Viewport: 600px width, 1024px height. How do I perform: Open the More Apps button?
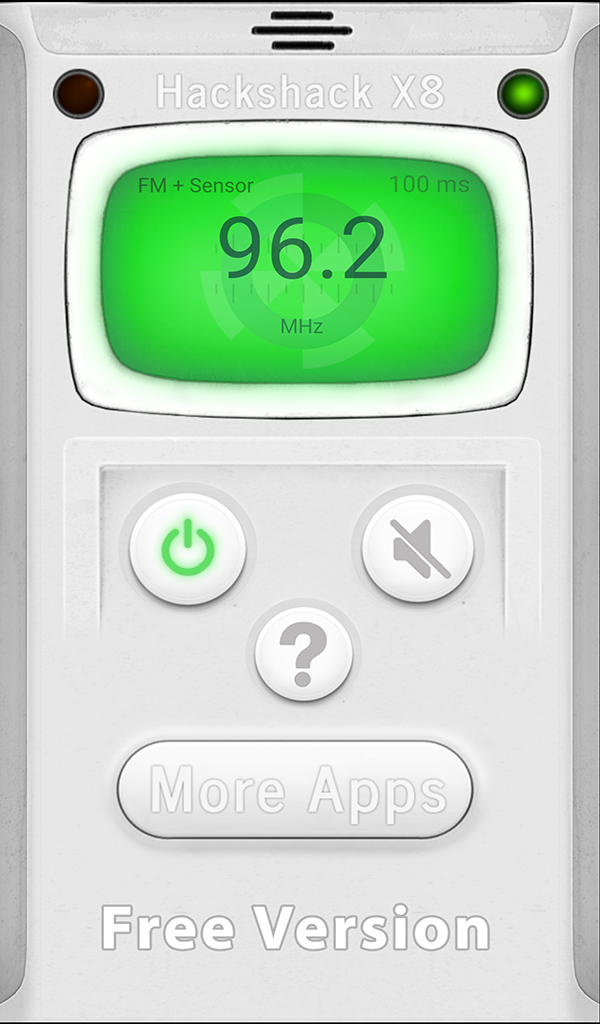click(295, 790)
